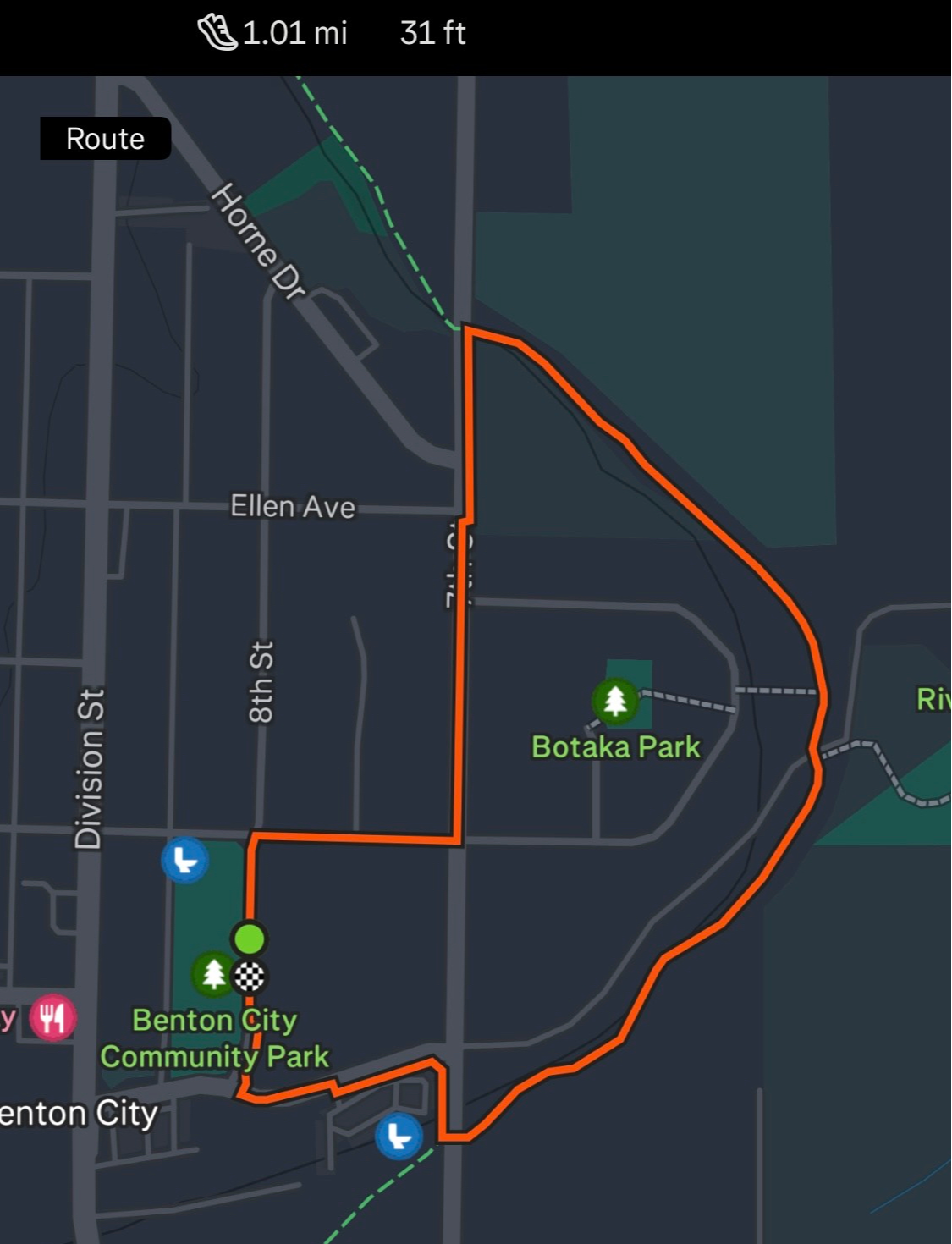This screenshot has height=1244, width=952.
Task: Open Benton City Community Park marker
Action: (x=213, y=974)
